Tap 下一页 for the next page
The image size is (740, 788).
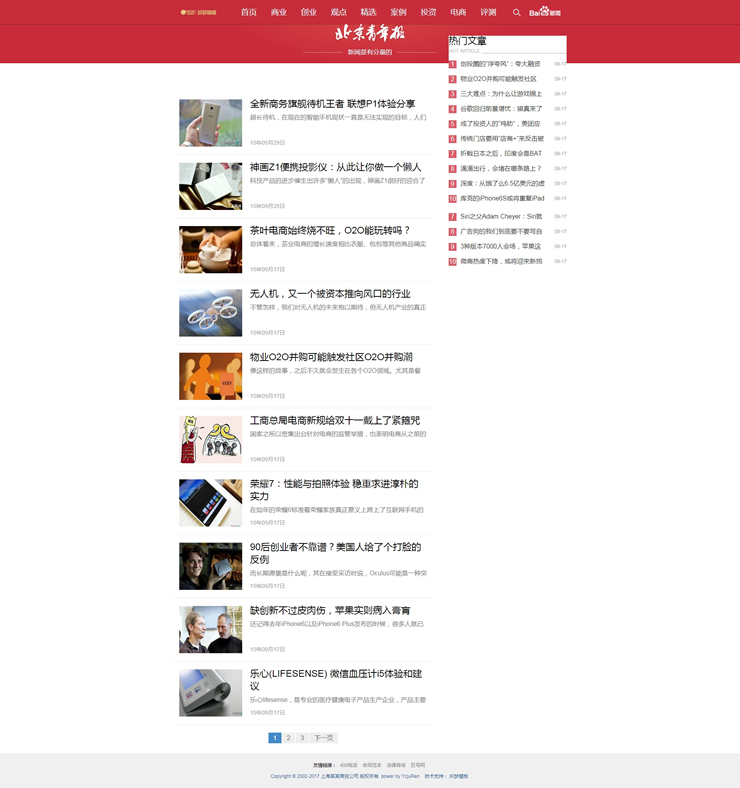pos(323,738)
